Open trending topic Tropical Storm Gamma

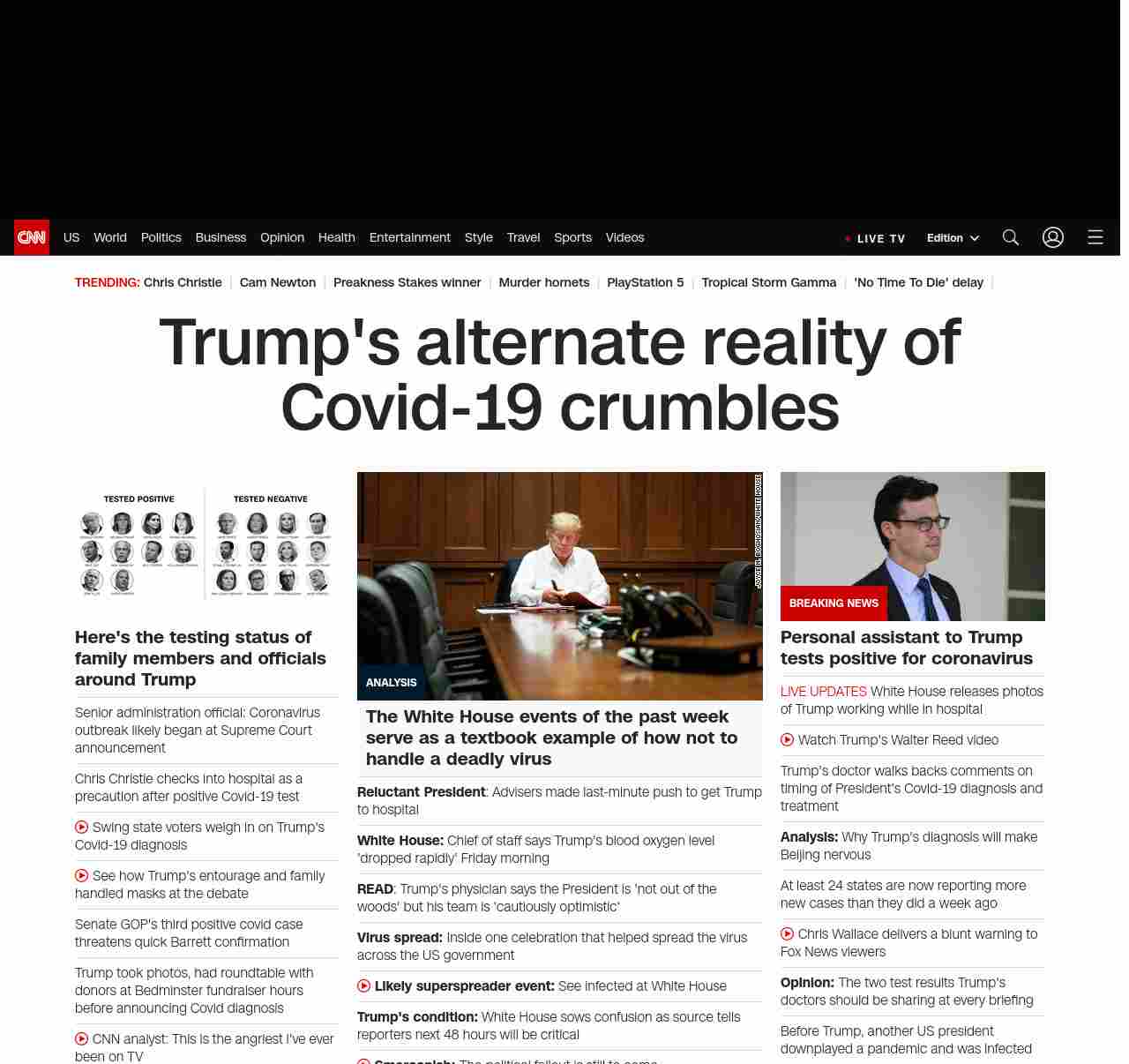click(x=768, y=282)
